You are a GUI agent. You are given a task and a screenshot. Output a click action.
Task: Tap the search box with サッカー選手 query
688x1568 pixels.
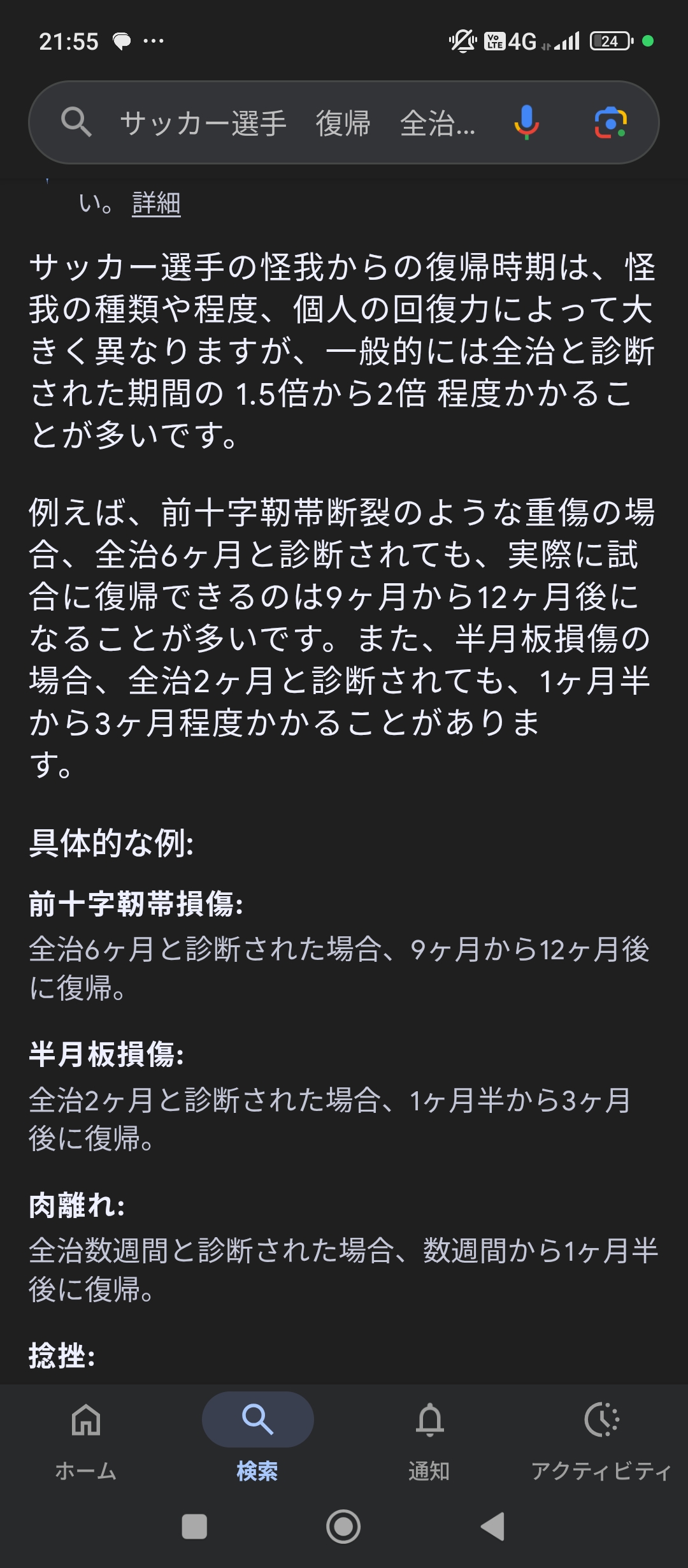296,122
